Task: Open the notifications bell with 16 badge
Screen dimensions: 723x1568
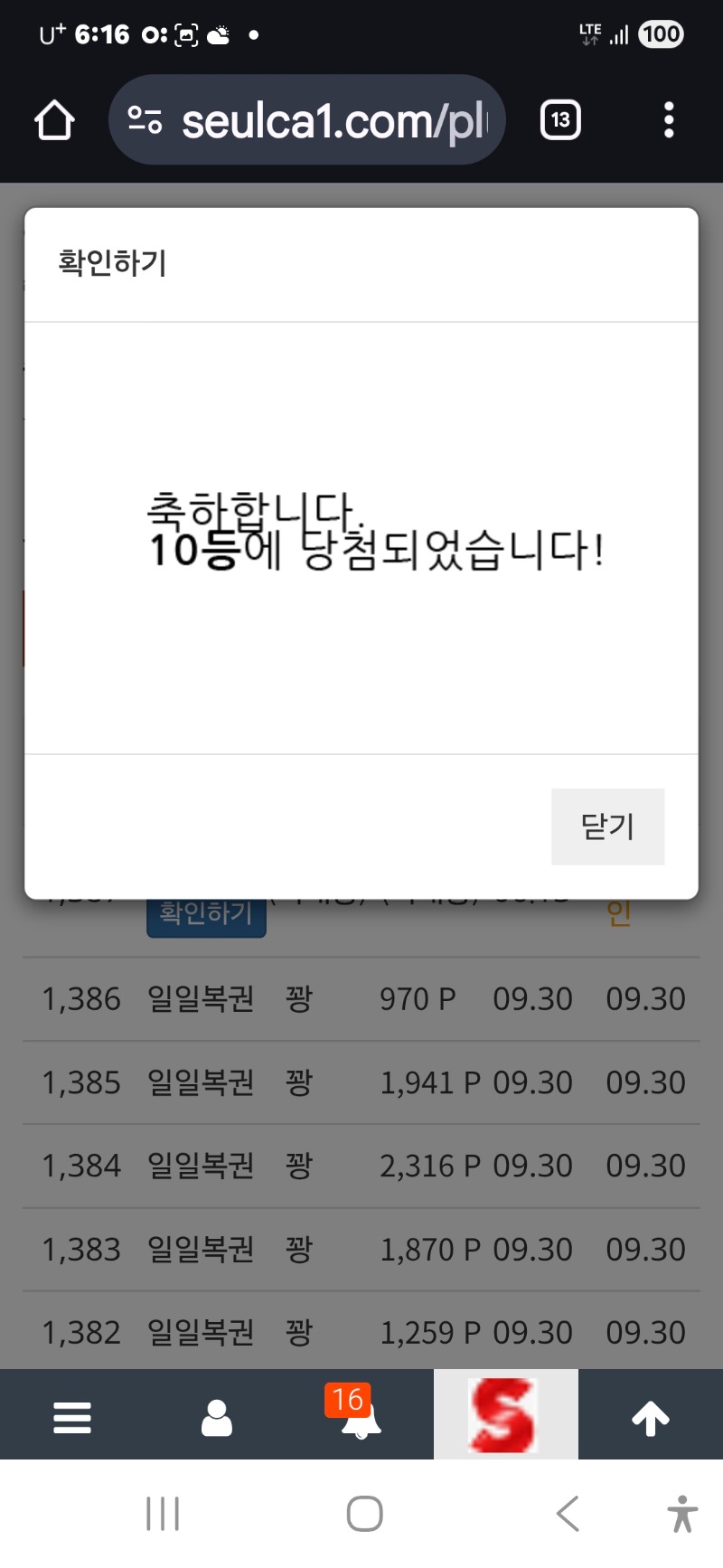Action: [x=360, y=1415]
